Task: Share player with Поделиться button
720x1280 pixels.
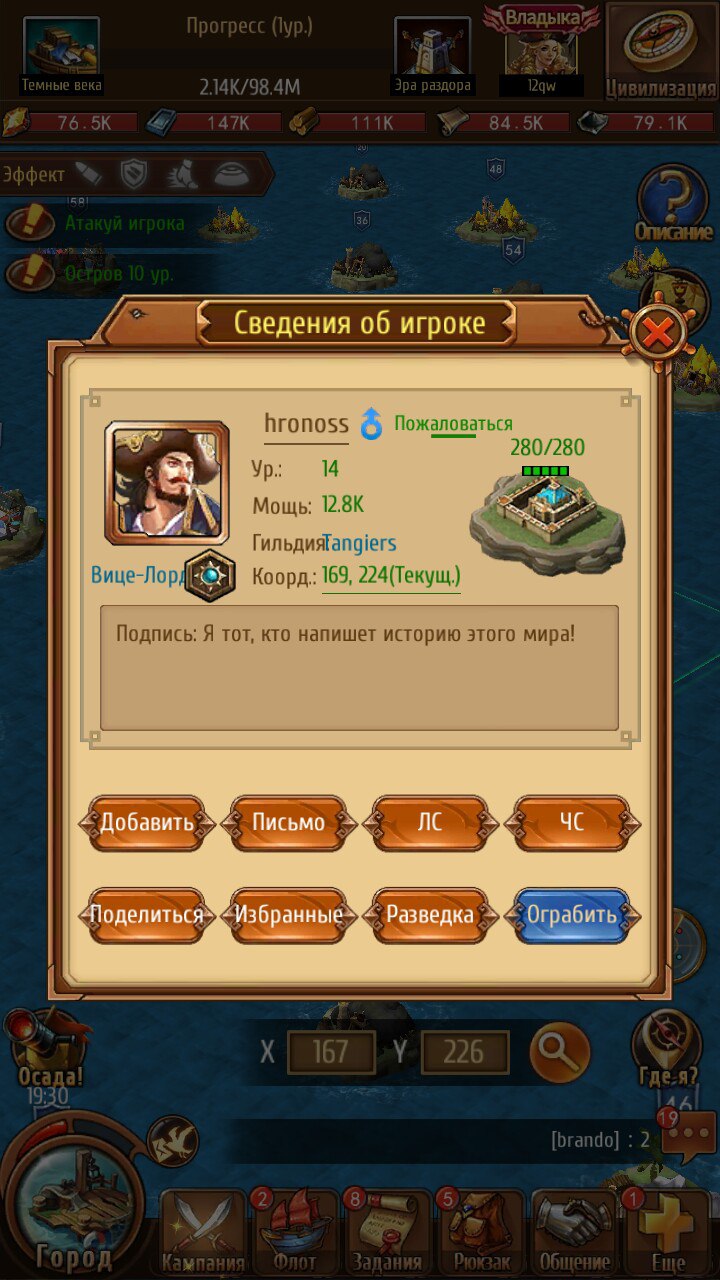Action: [x=147, y=915]
